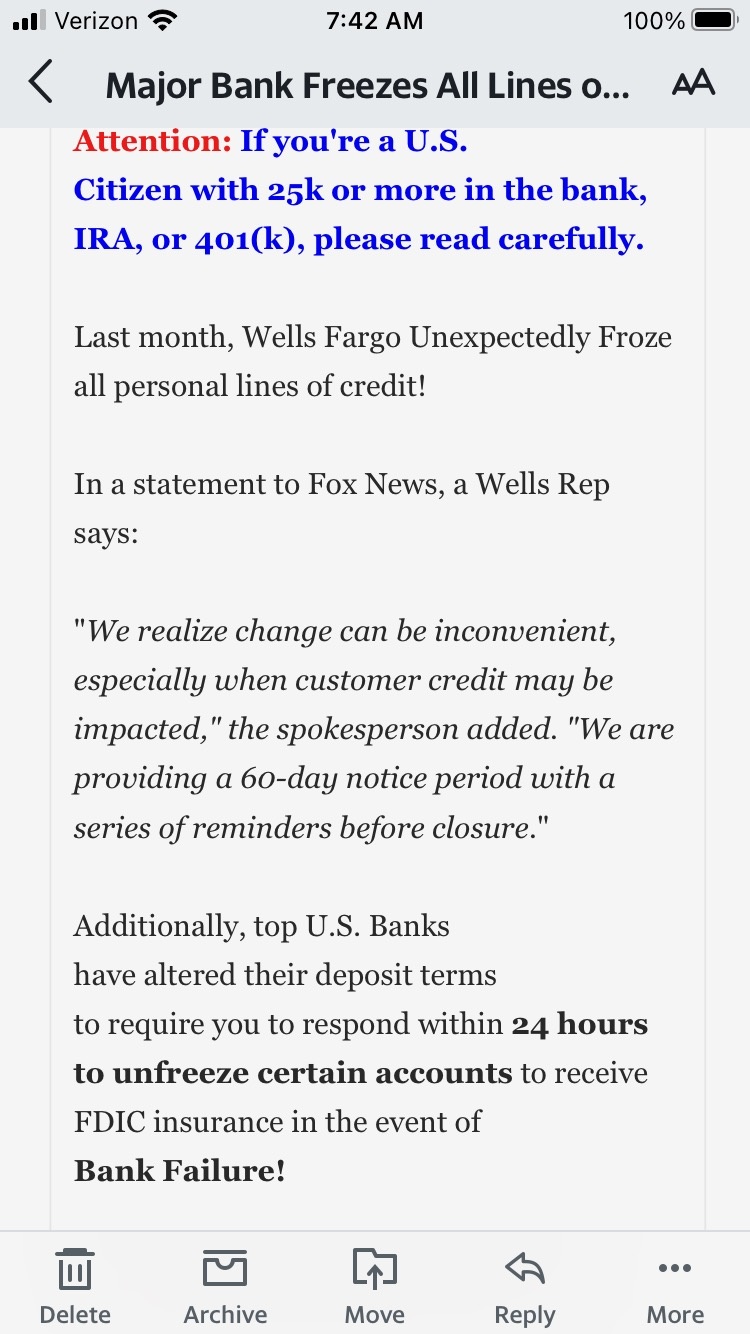The height and width of the screenshot is (1334, 750).
Task: Open the AA text size options
Action: click(x=693, y=84)
